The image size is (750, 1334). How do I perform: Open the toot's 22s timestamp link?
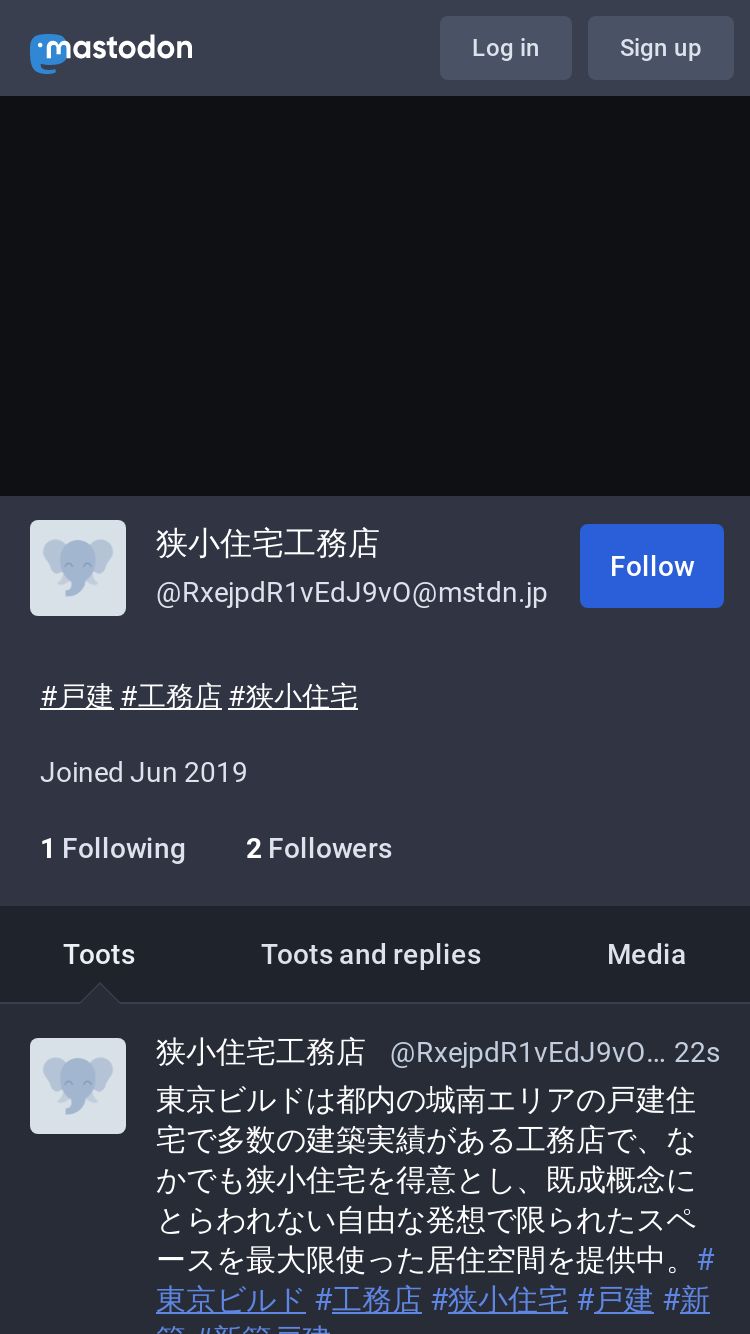tap(696, 1052)
